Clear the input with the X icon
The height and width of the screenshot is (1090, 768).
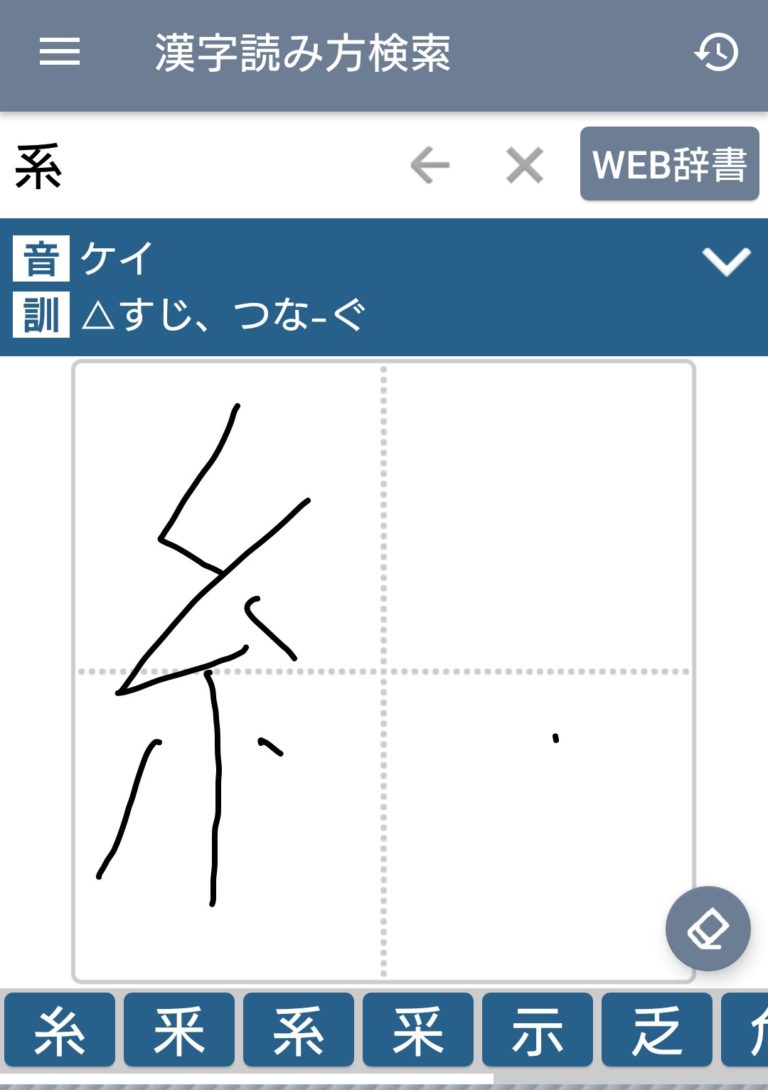click(524, 165)
